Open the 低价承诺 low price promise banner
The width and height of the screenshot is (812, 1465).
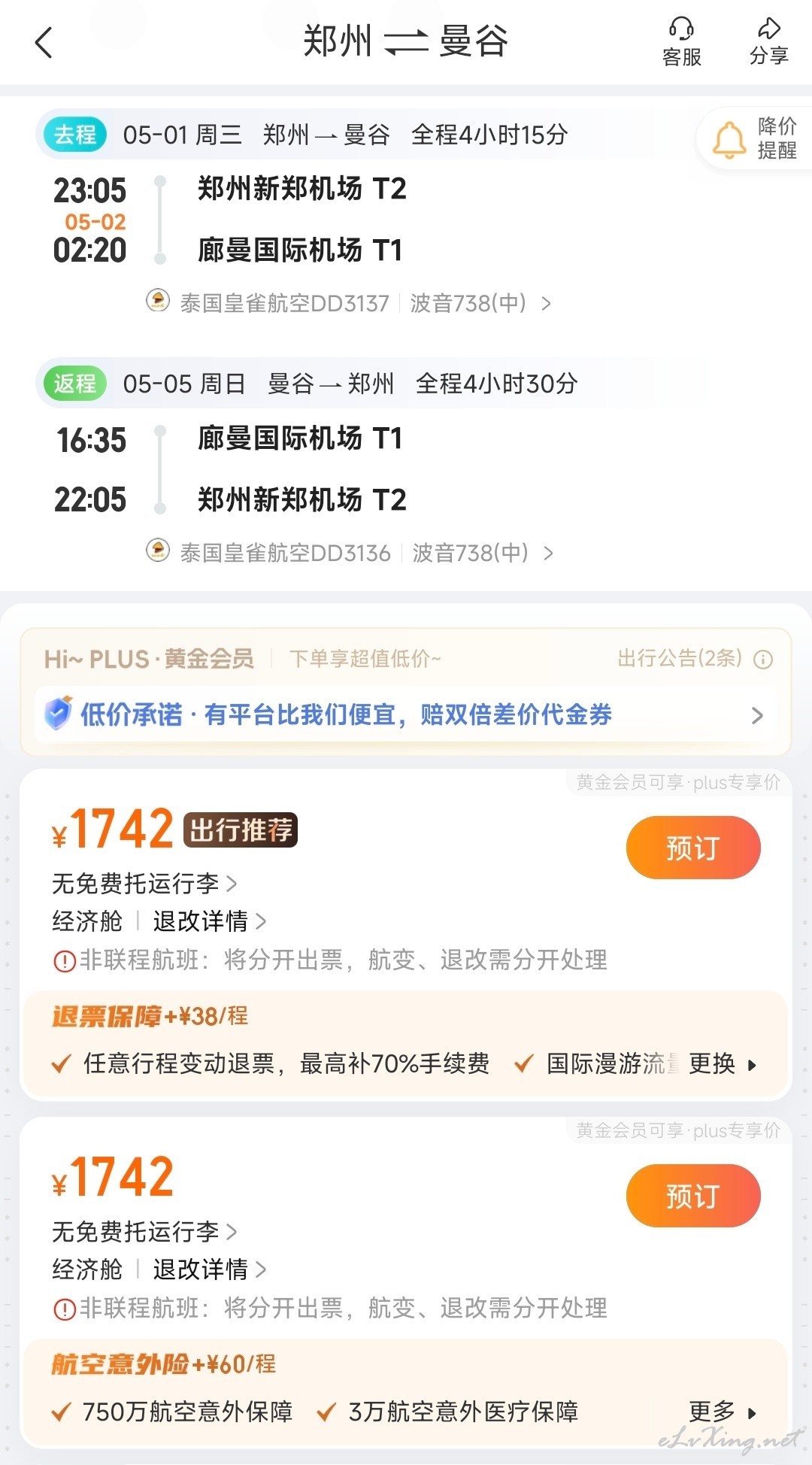404,714
